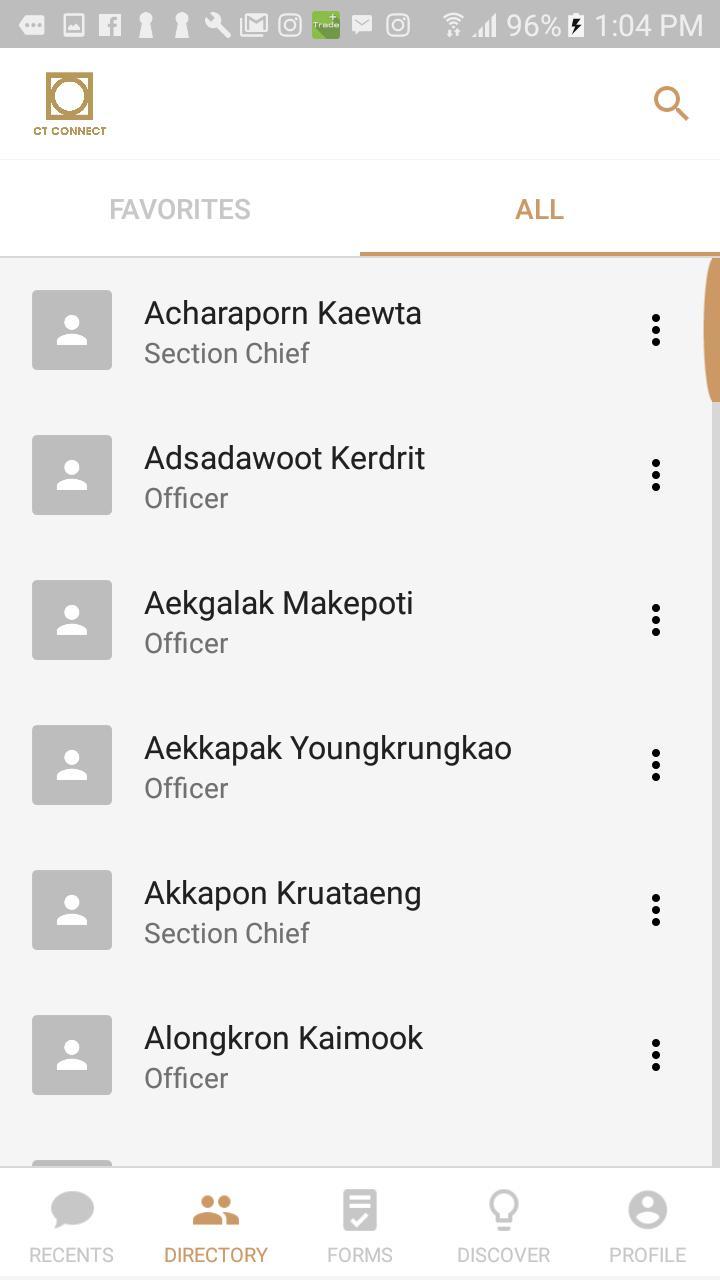
Task: Switch to the Favorites tab
Action: pyautogui.click(x=180, y=209)
